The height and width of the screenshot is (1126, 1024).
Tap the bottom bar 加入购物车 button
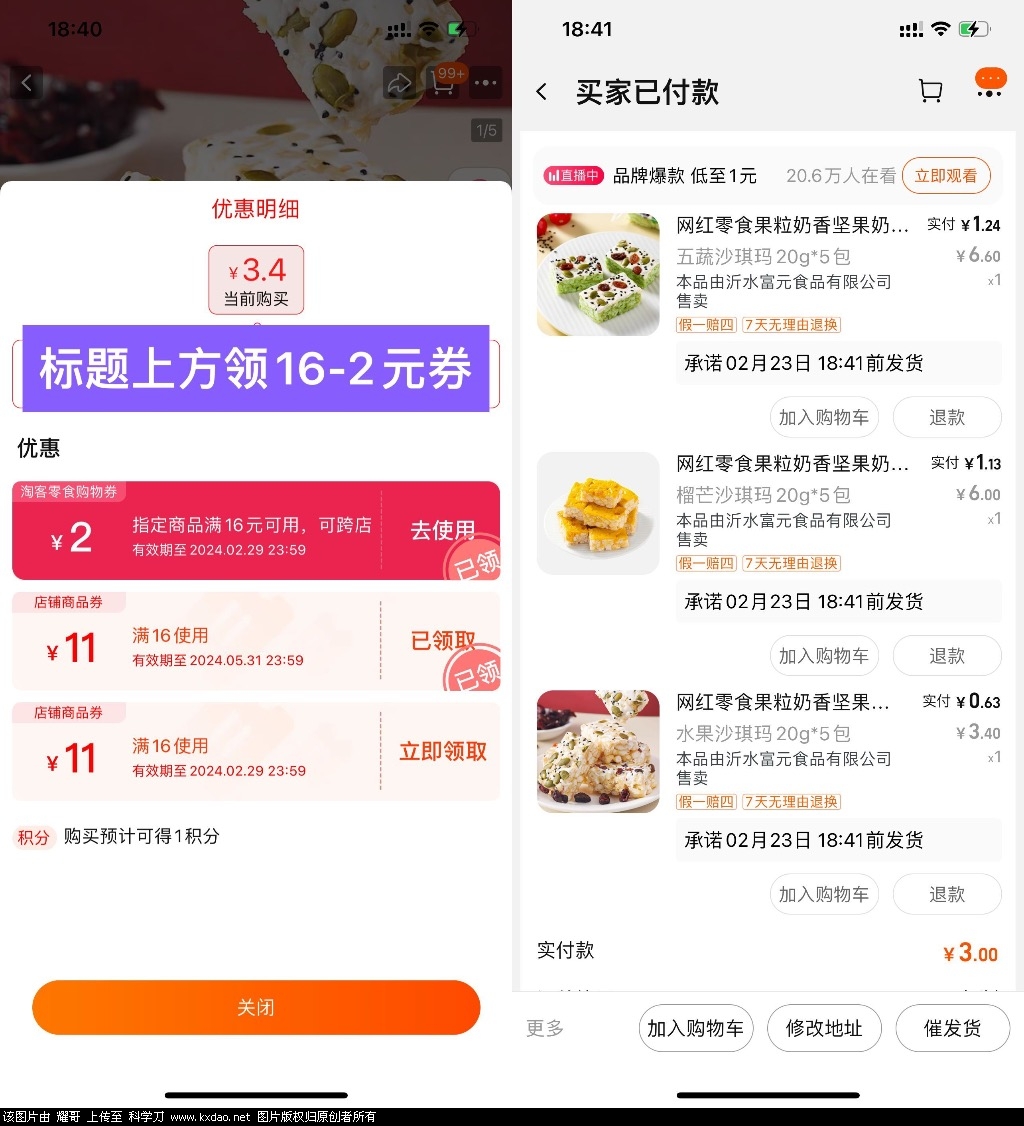tap(695, 1028)
